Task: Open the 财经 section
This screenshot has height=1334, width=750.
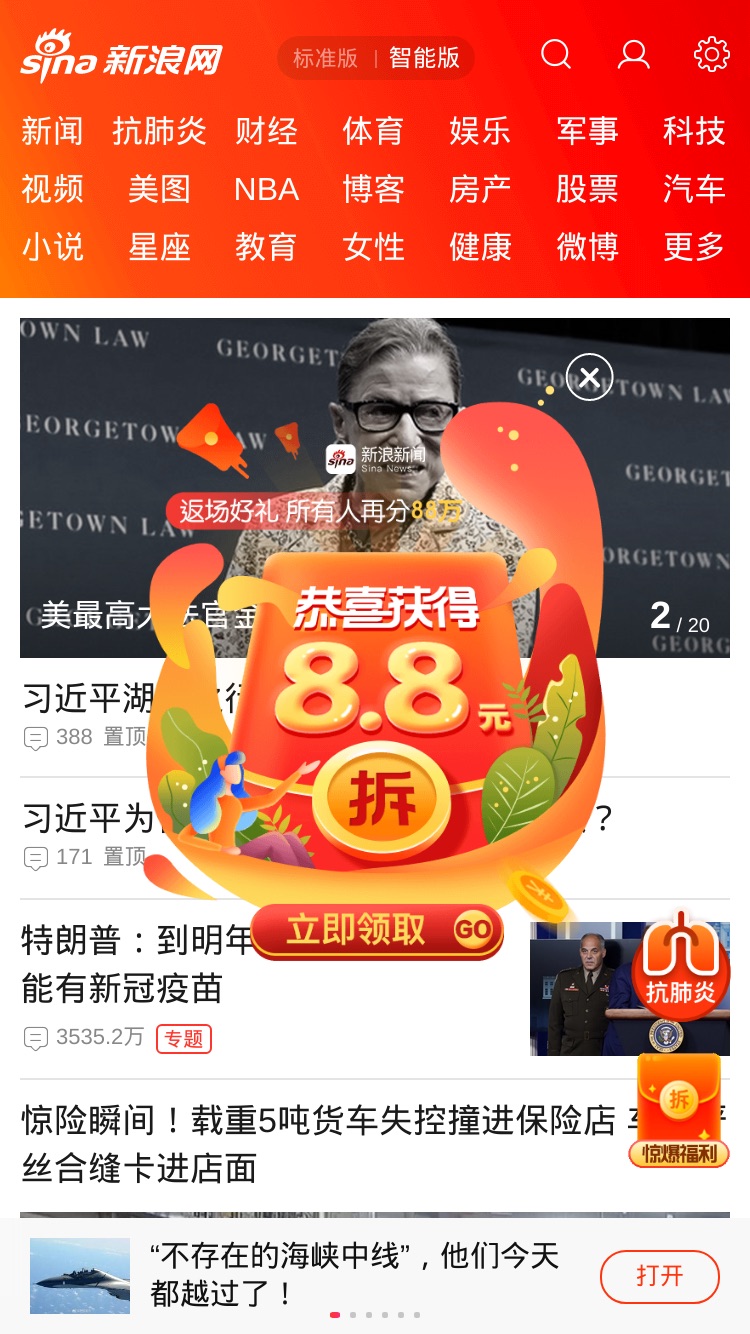Action: click(266, 131)
